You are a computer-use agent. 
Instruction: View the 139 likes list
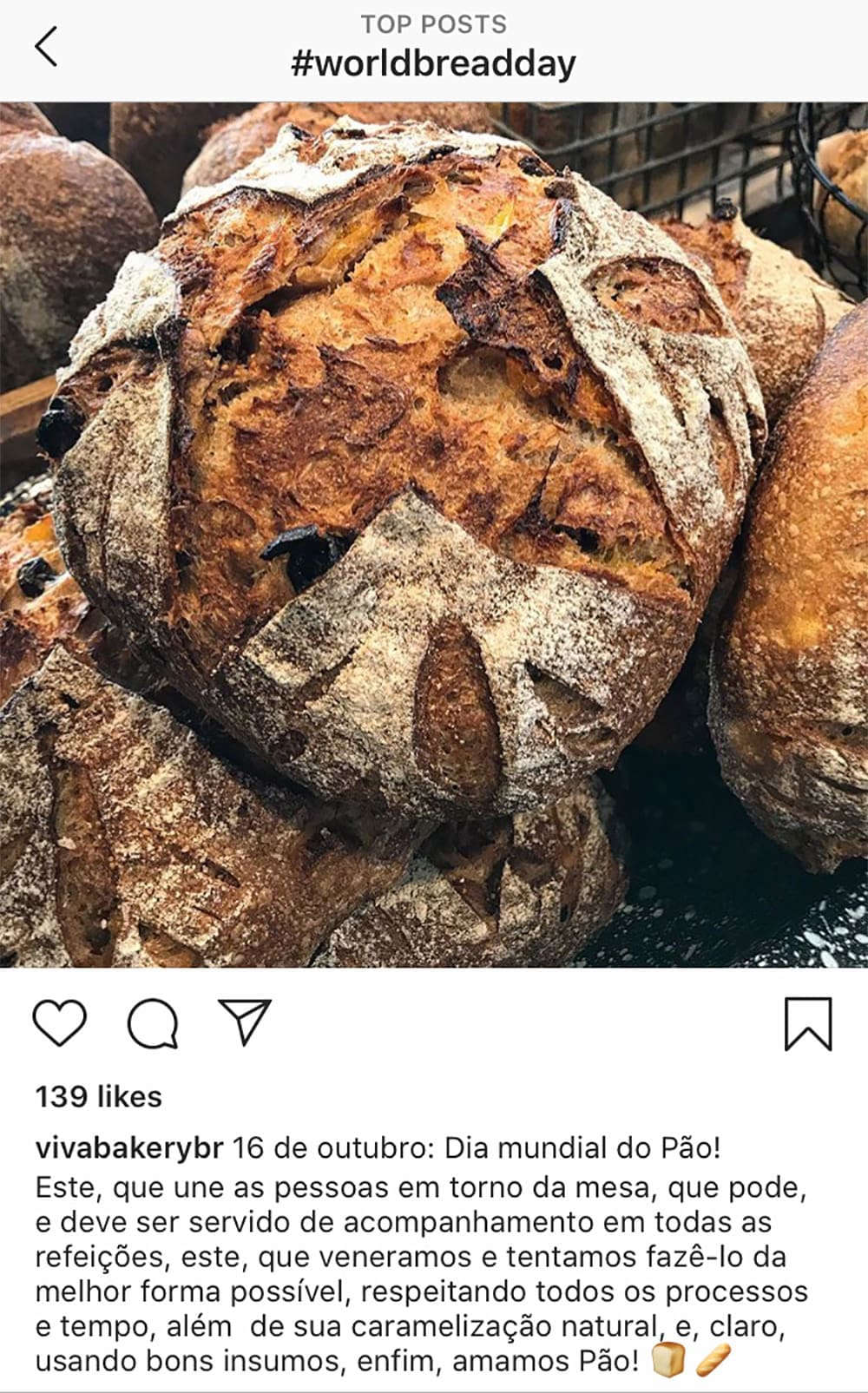click(x=99, y=1097)
